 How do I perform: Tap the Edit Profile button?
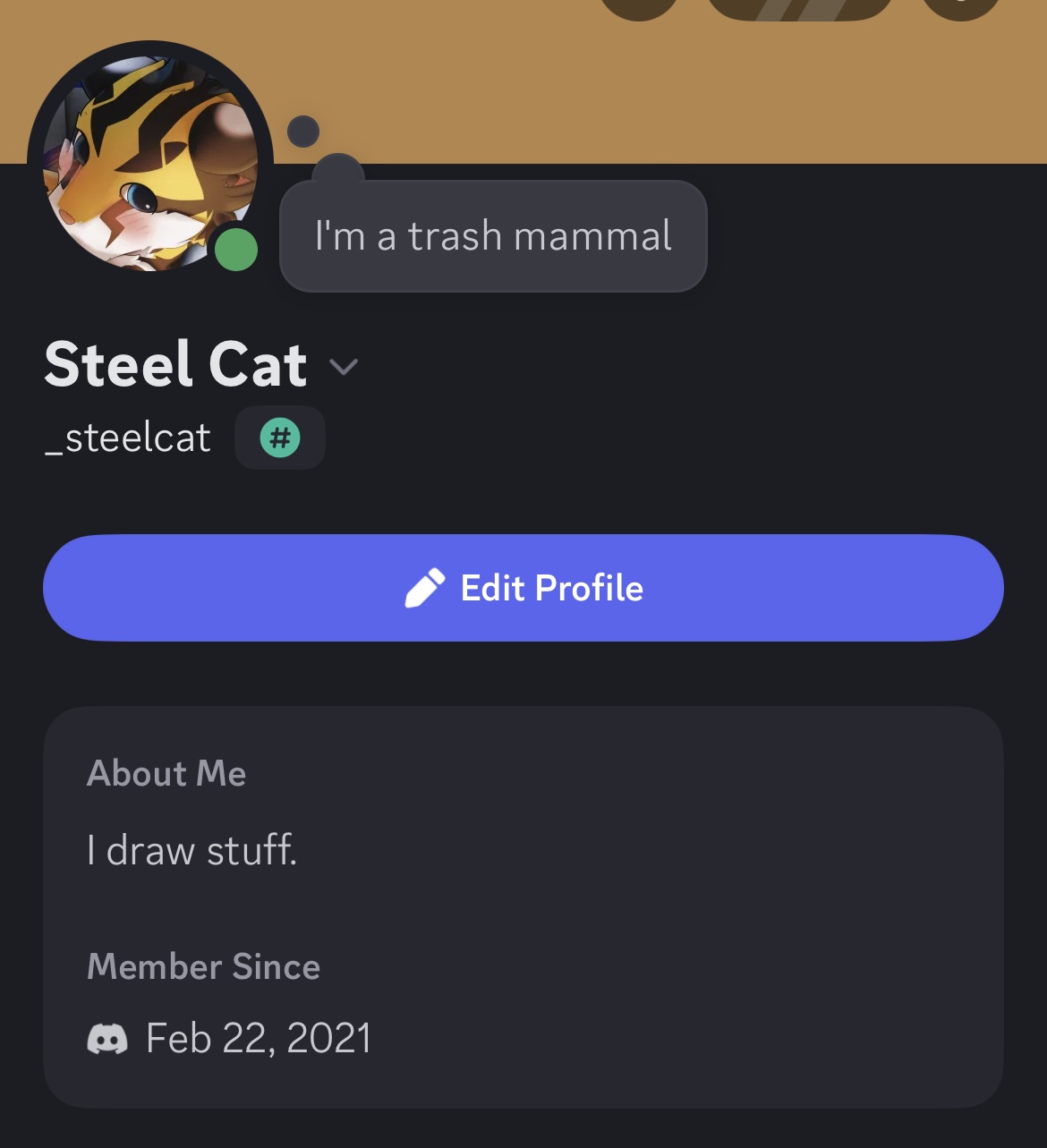tap(523, 588)
